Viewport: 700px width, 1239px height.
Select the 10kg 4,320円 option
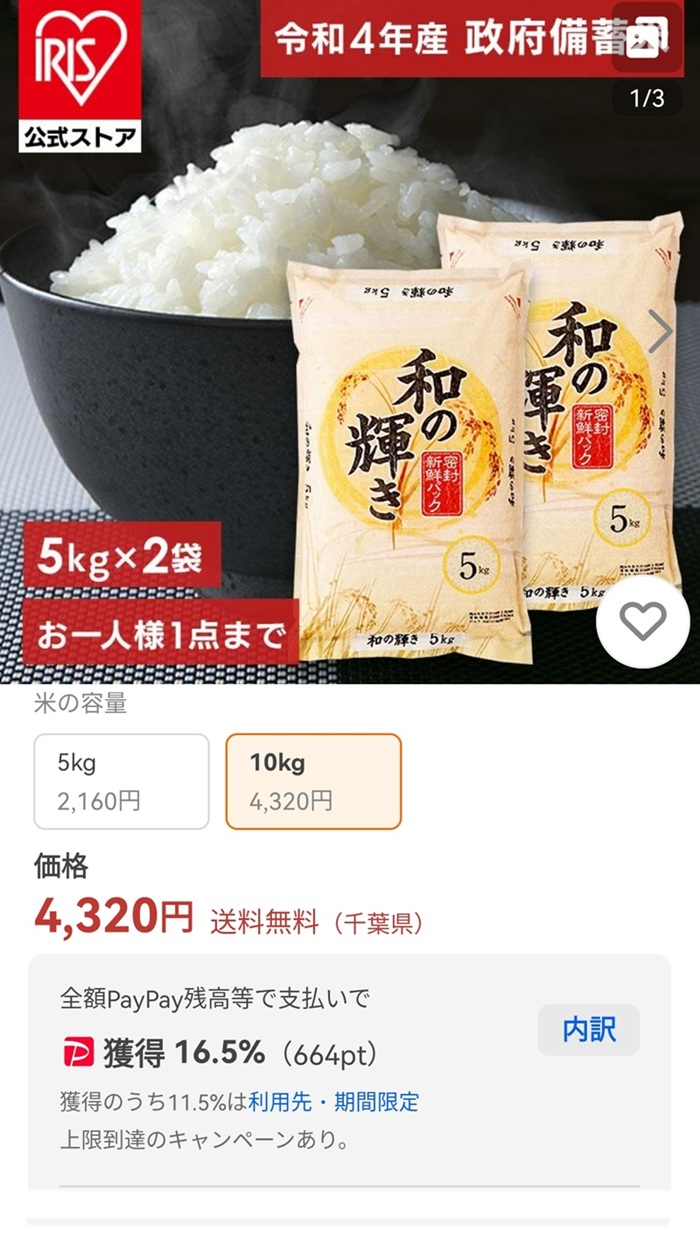313,781
